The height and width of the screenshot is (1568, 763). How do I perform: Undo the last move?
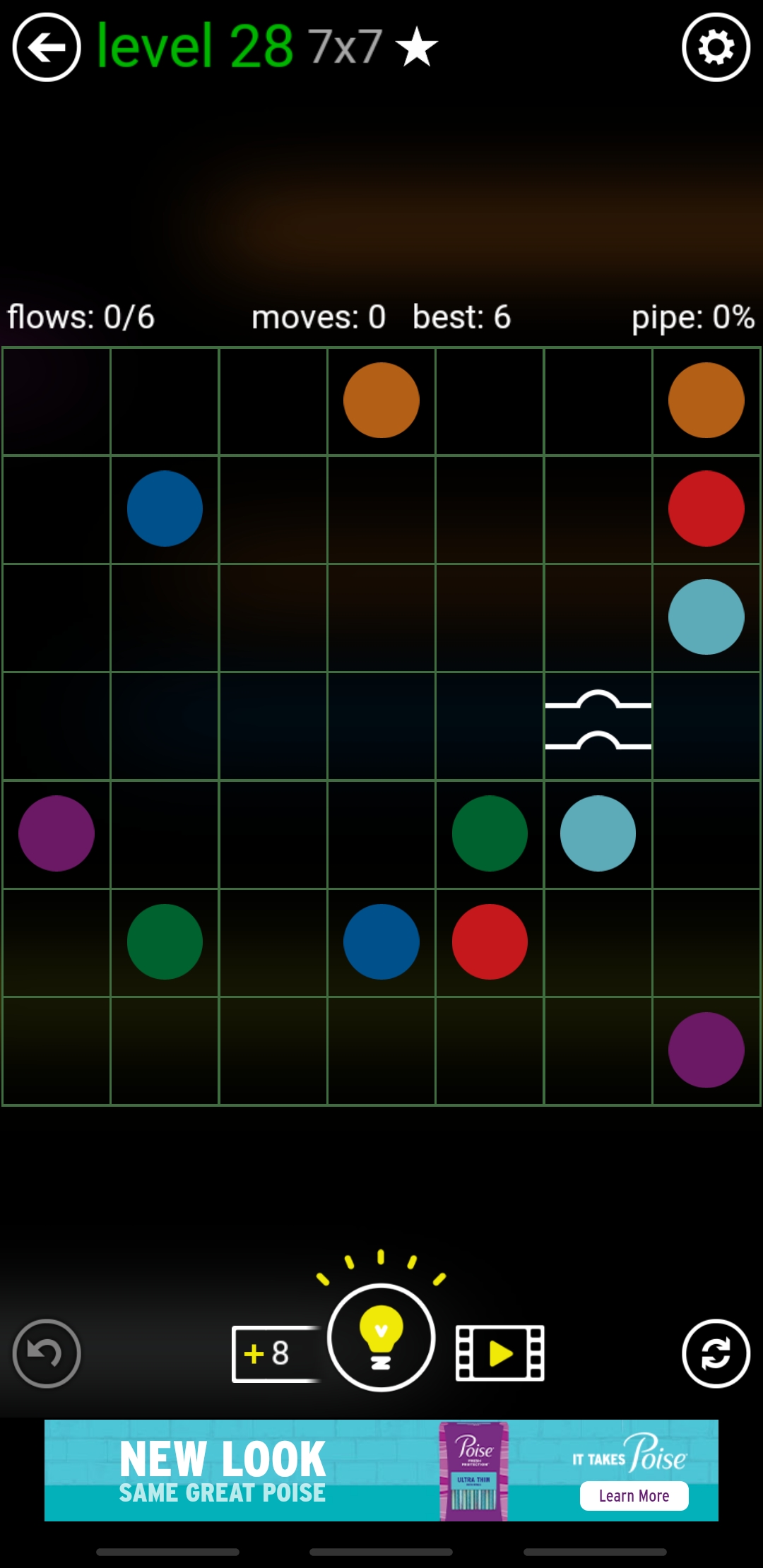click(47, 1353)
